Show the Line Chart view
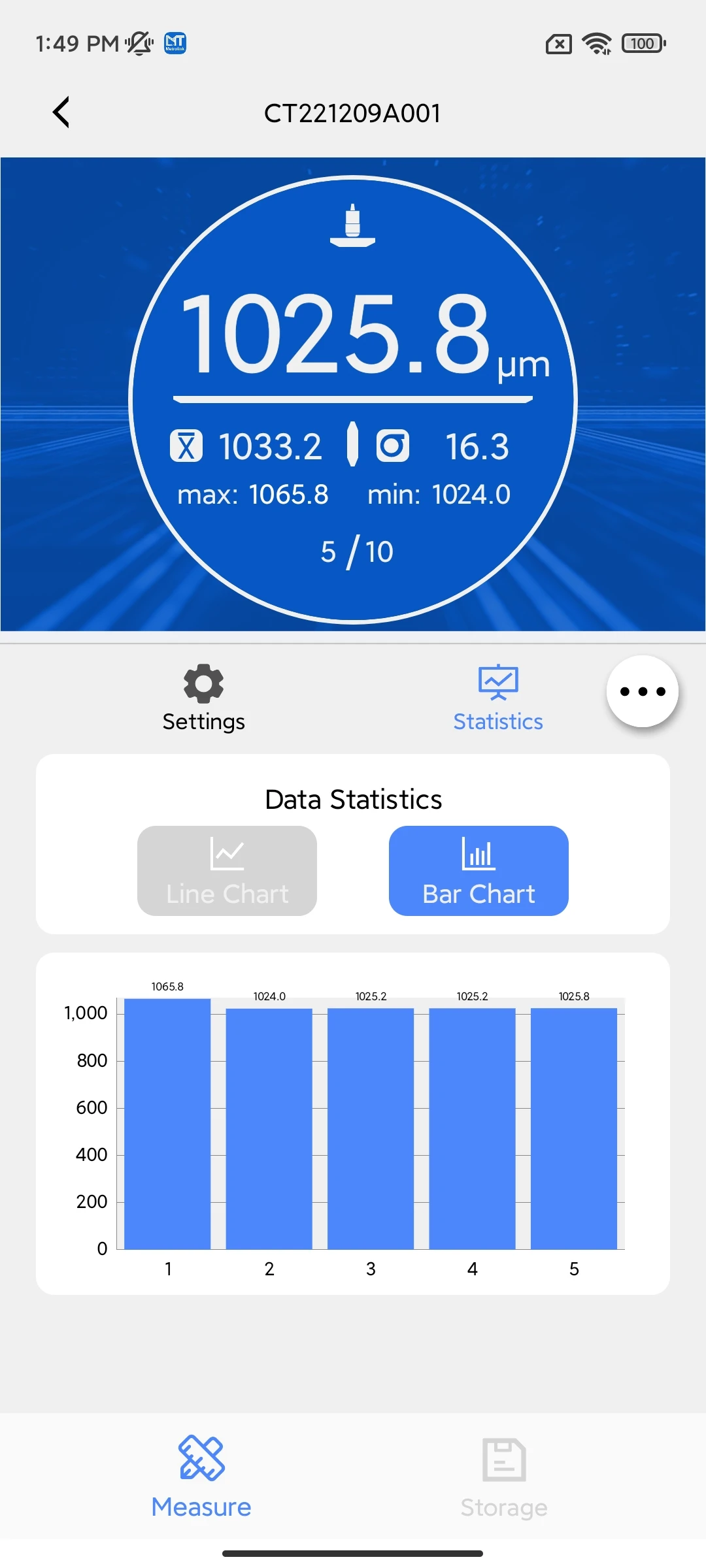This screenshot has height=1568, width=706. [x=227, y=870]
